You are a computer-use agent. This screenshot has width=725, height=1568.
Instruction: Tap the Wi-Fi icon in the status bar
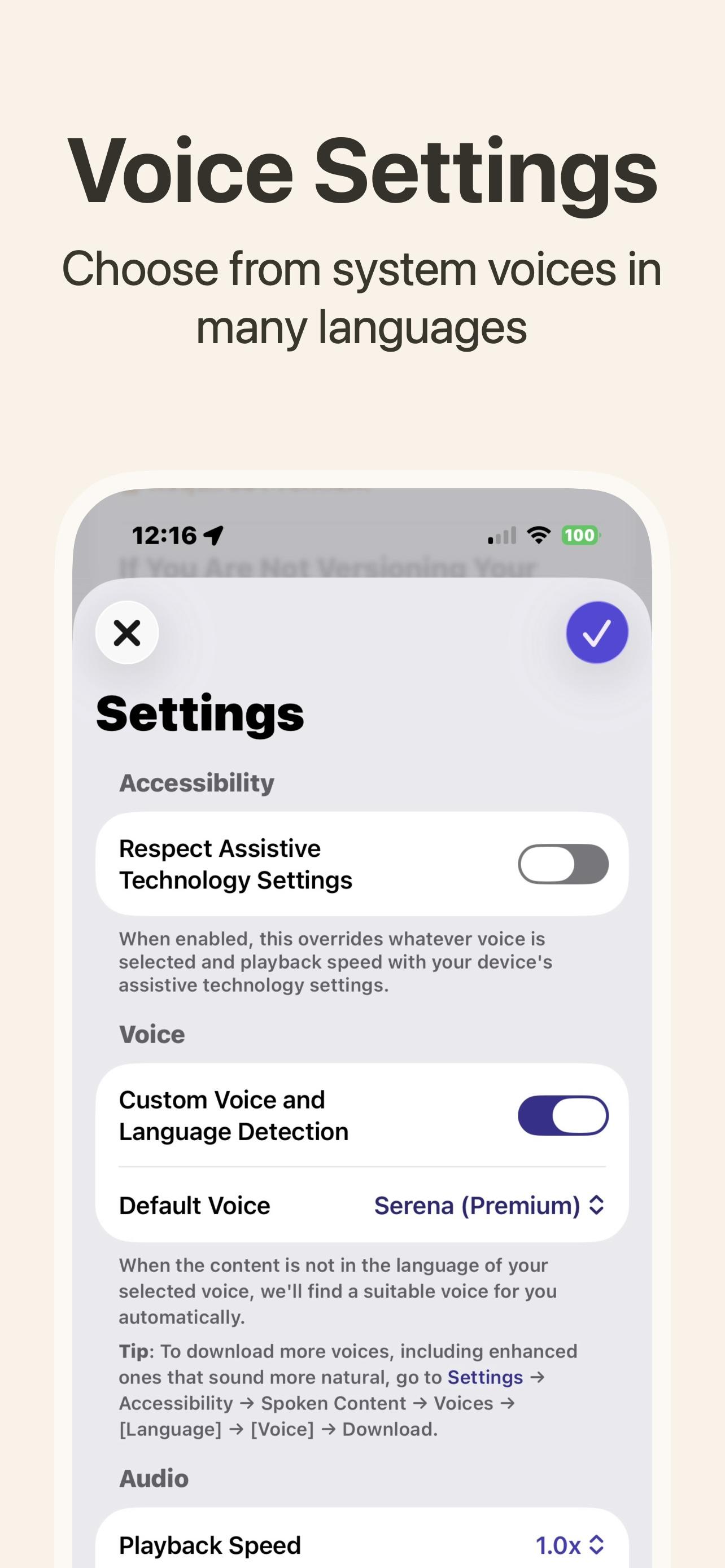(x=538, y=535)
